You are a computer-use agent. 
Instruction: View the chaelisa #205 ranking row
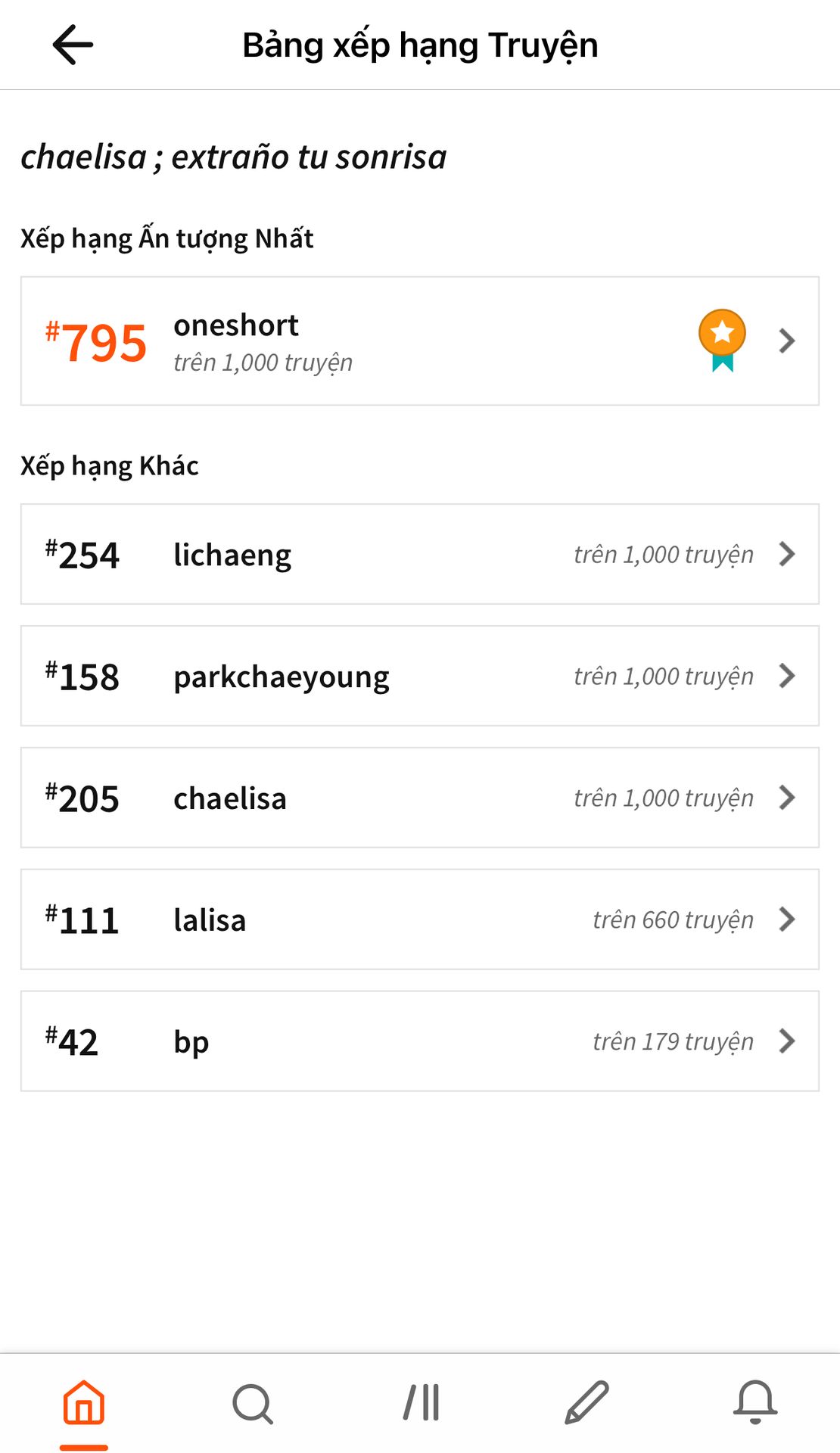[420, 798]
